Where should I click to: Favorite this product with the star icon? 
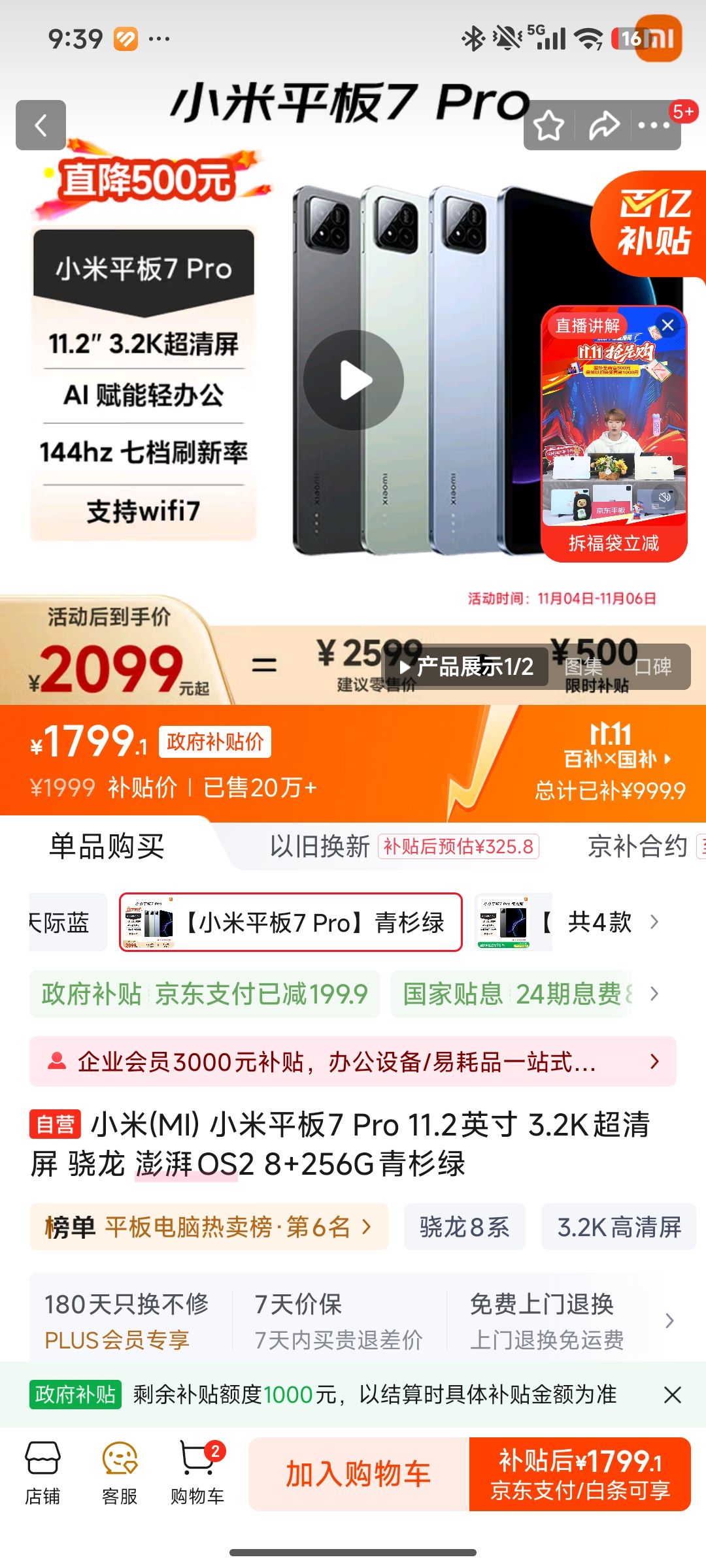[x=549, y=125]
